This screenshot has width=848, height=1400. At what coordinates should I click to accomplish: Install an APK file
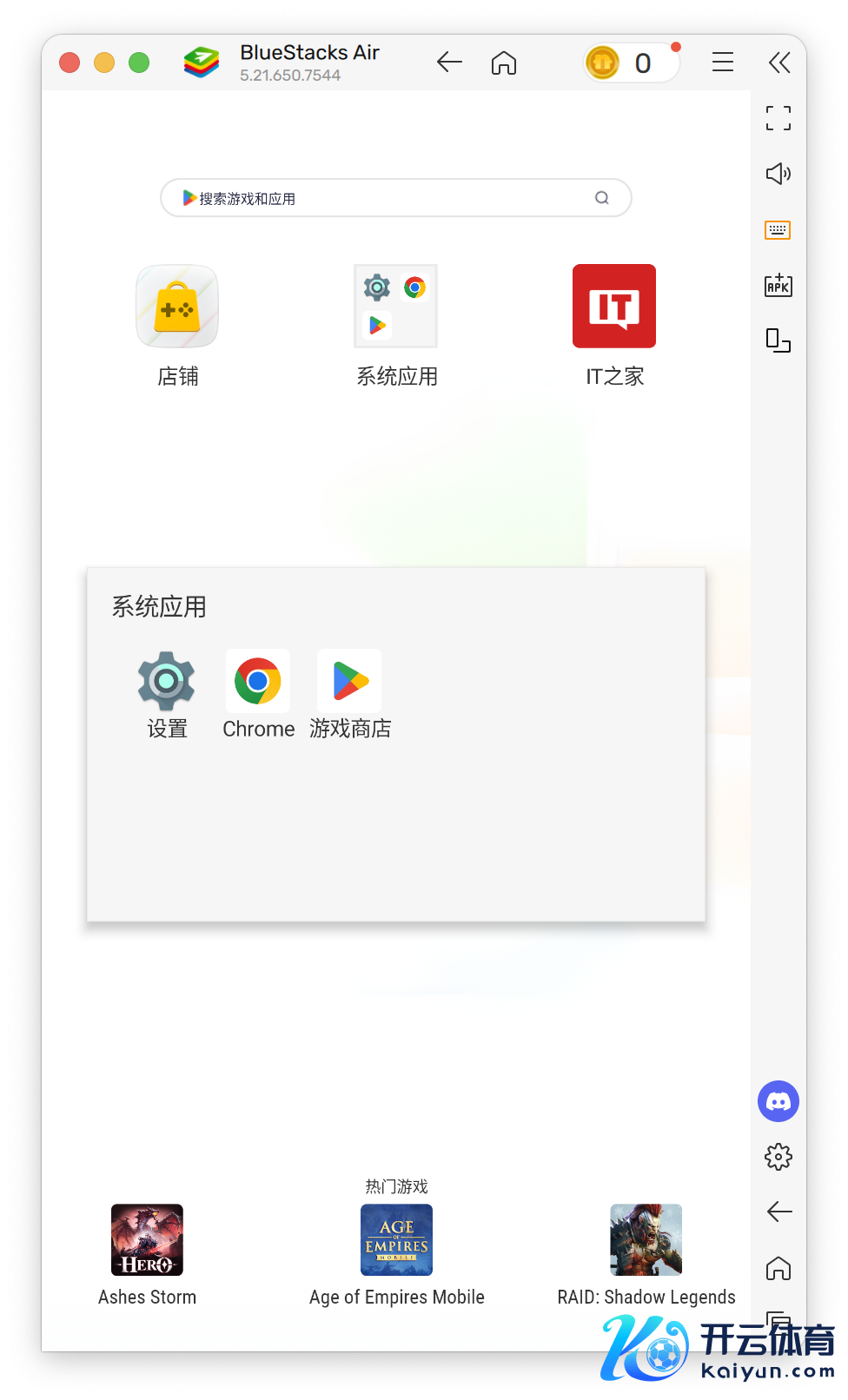778,285
